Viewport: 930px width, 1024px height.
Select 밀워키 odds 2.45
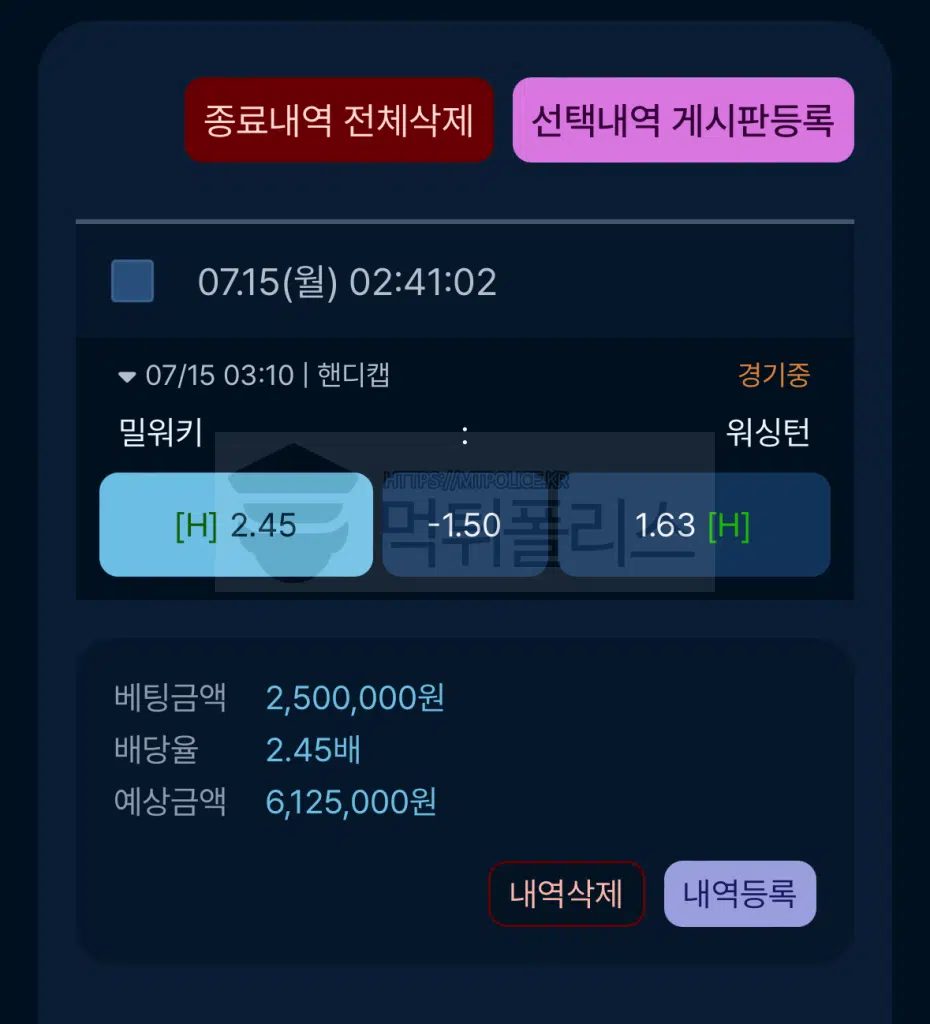236,525
